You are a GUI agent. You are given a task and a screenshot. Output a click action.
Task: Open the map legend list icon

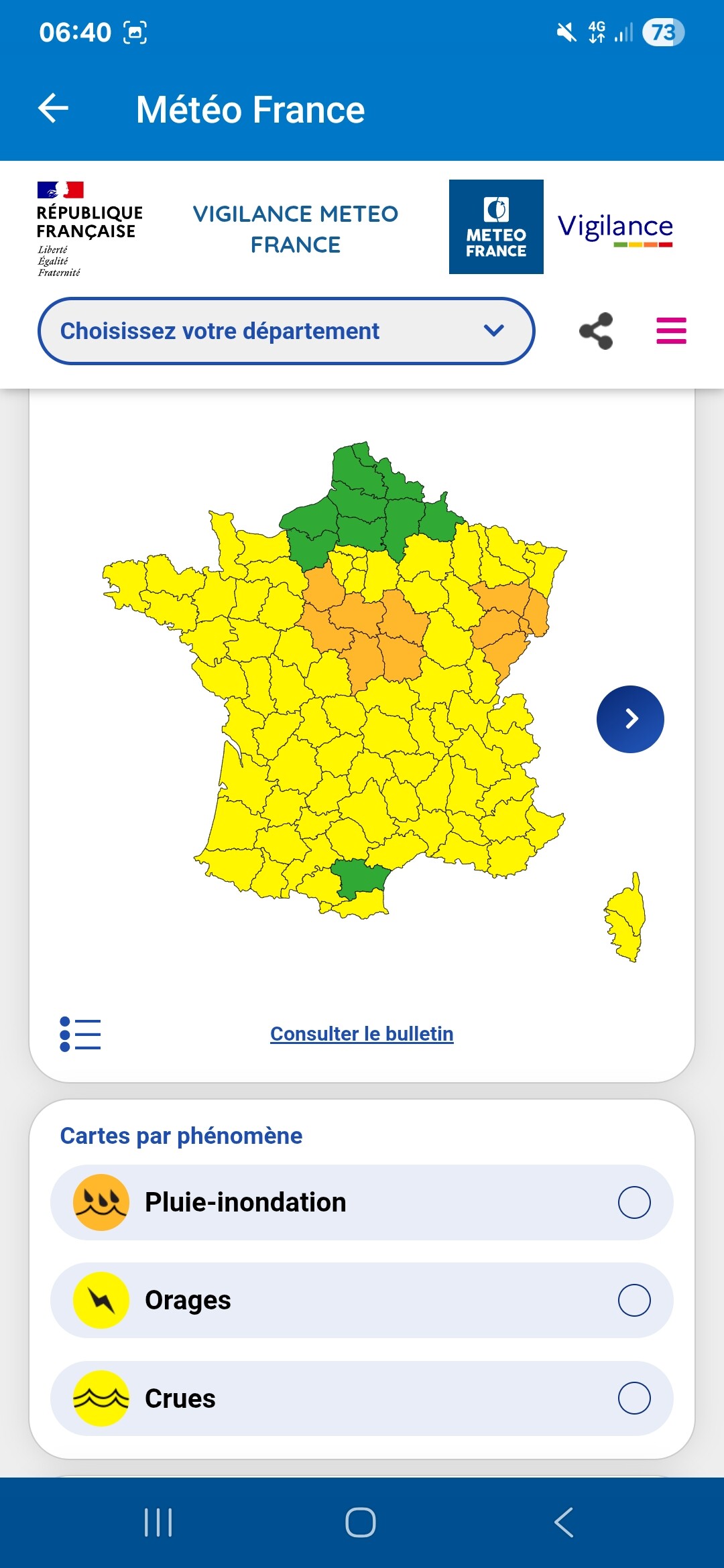pos(80,1034)
